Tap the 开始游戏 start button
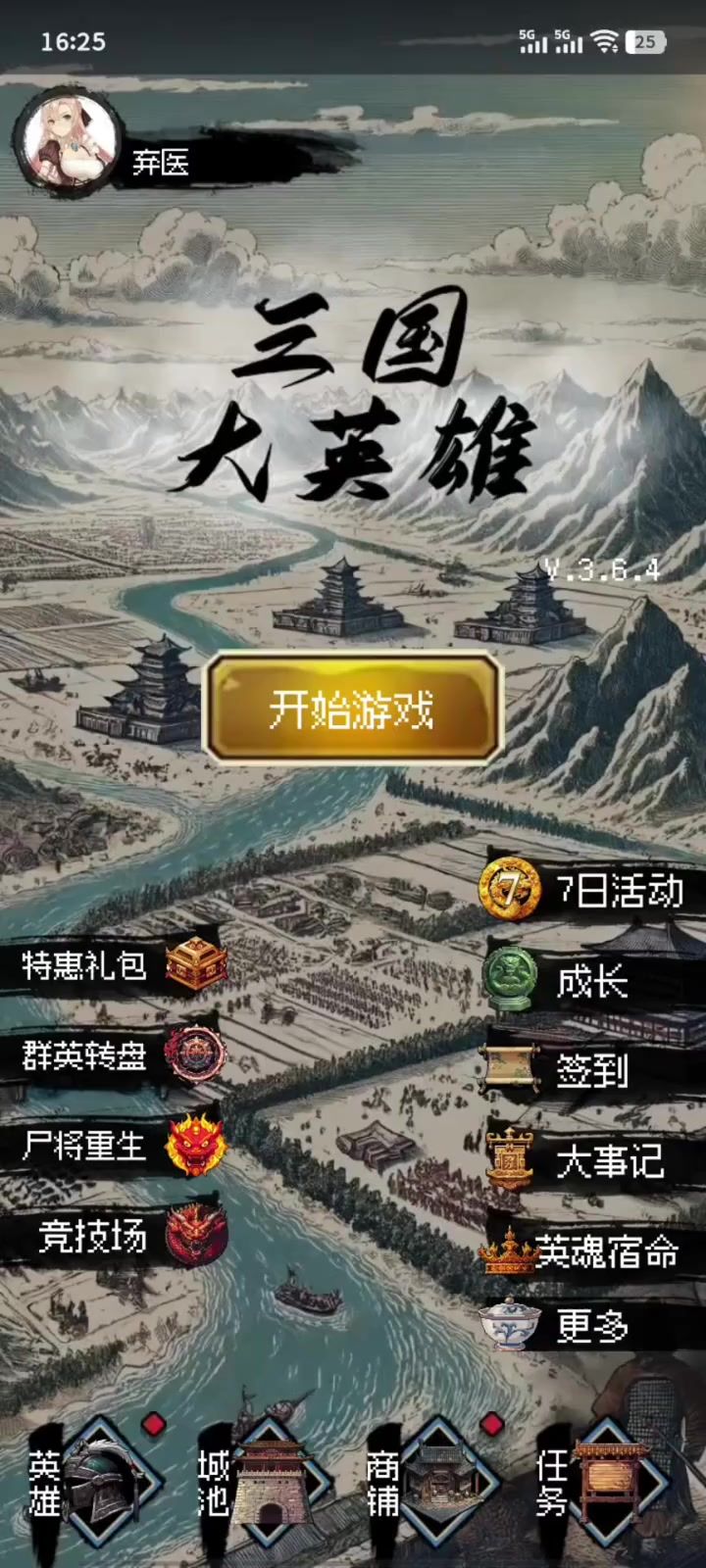Viewport: 706px width, 1568px height. coord(352,709)
